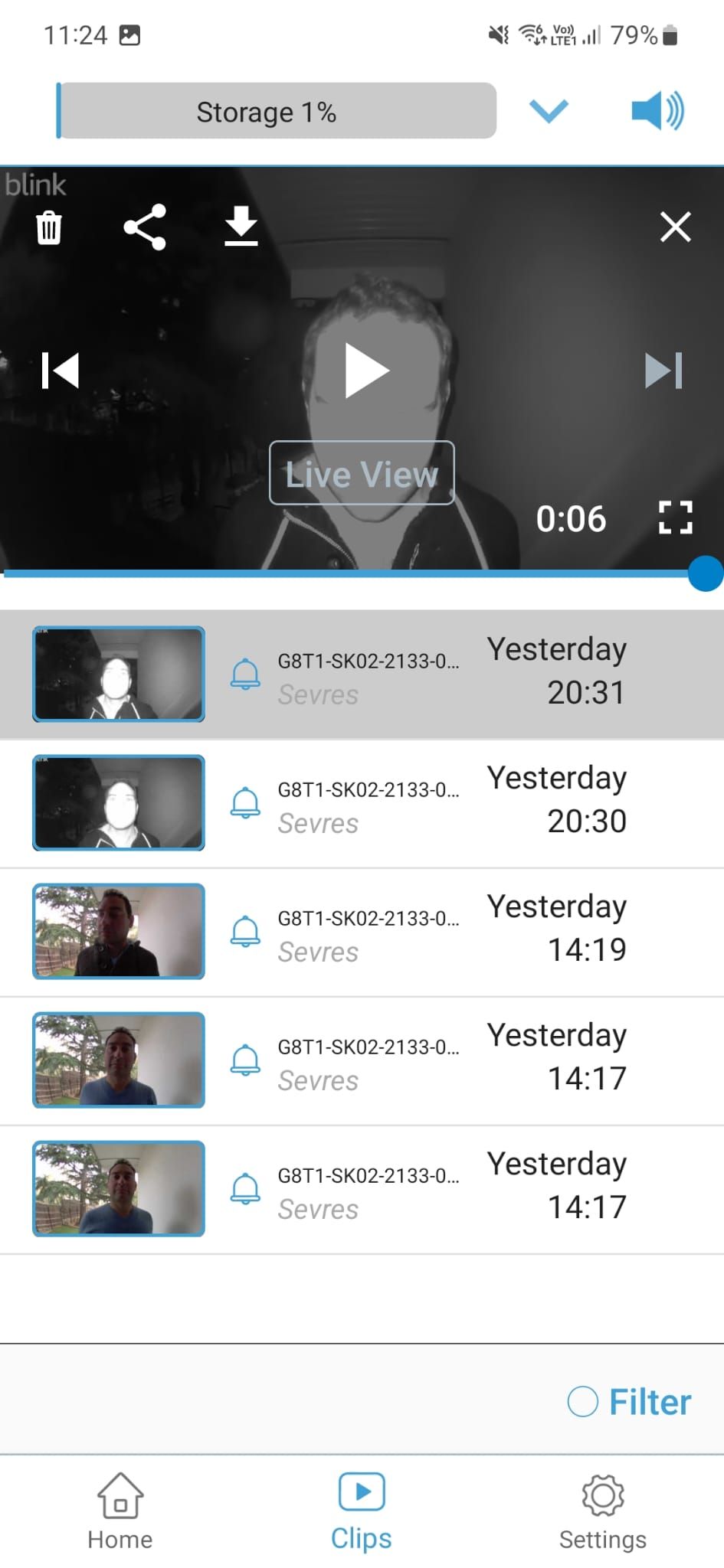Enable the Filter option
Viewport: 724px width, 1568px height.
629,1402
